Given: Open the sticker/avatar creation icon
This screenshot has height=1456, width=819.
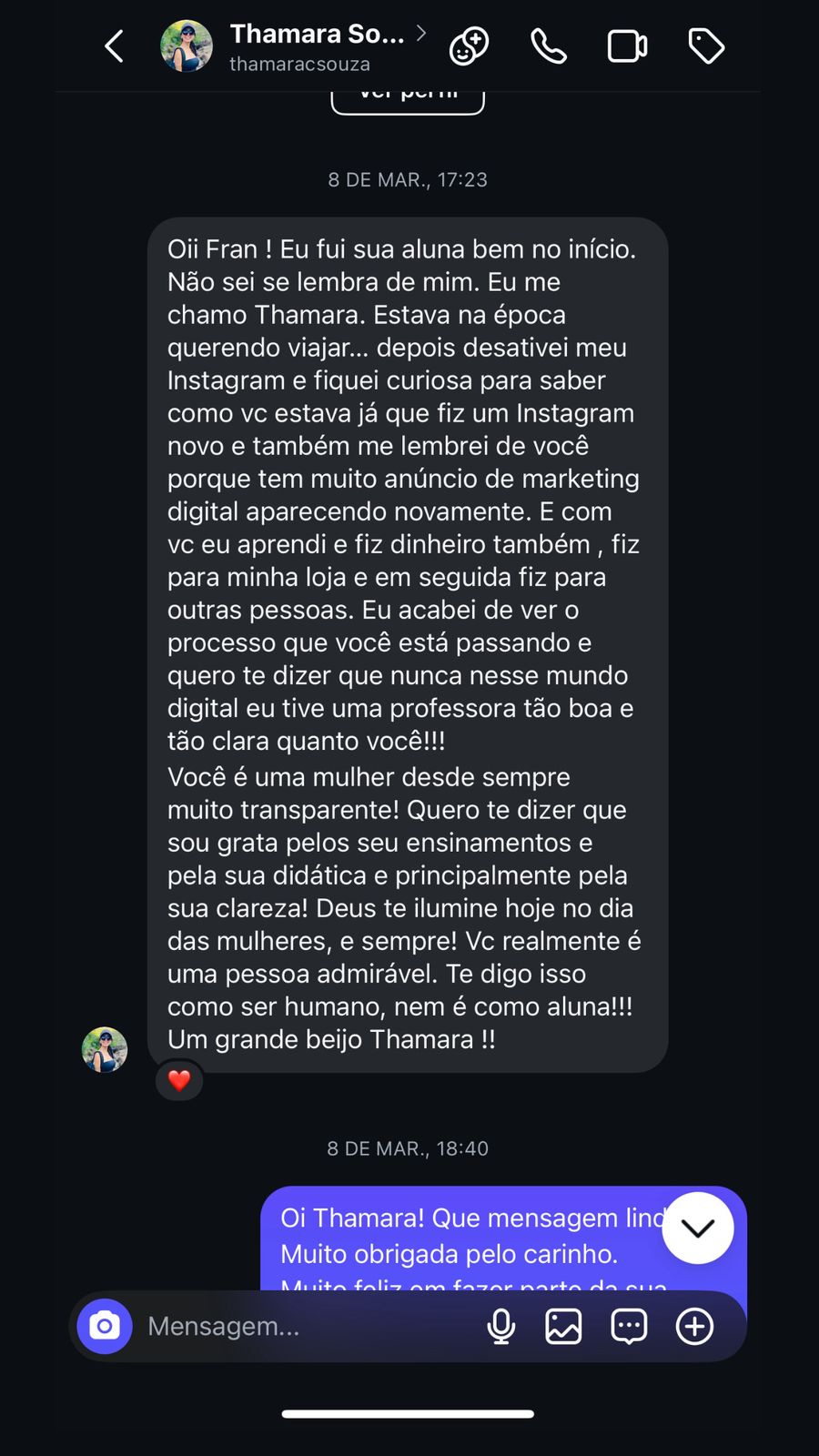Looking at the screenshot, I should (x=469, y=45).
